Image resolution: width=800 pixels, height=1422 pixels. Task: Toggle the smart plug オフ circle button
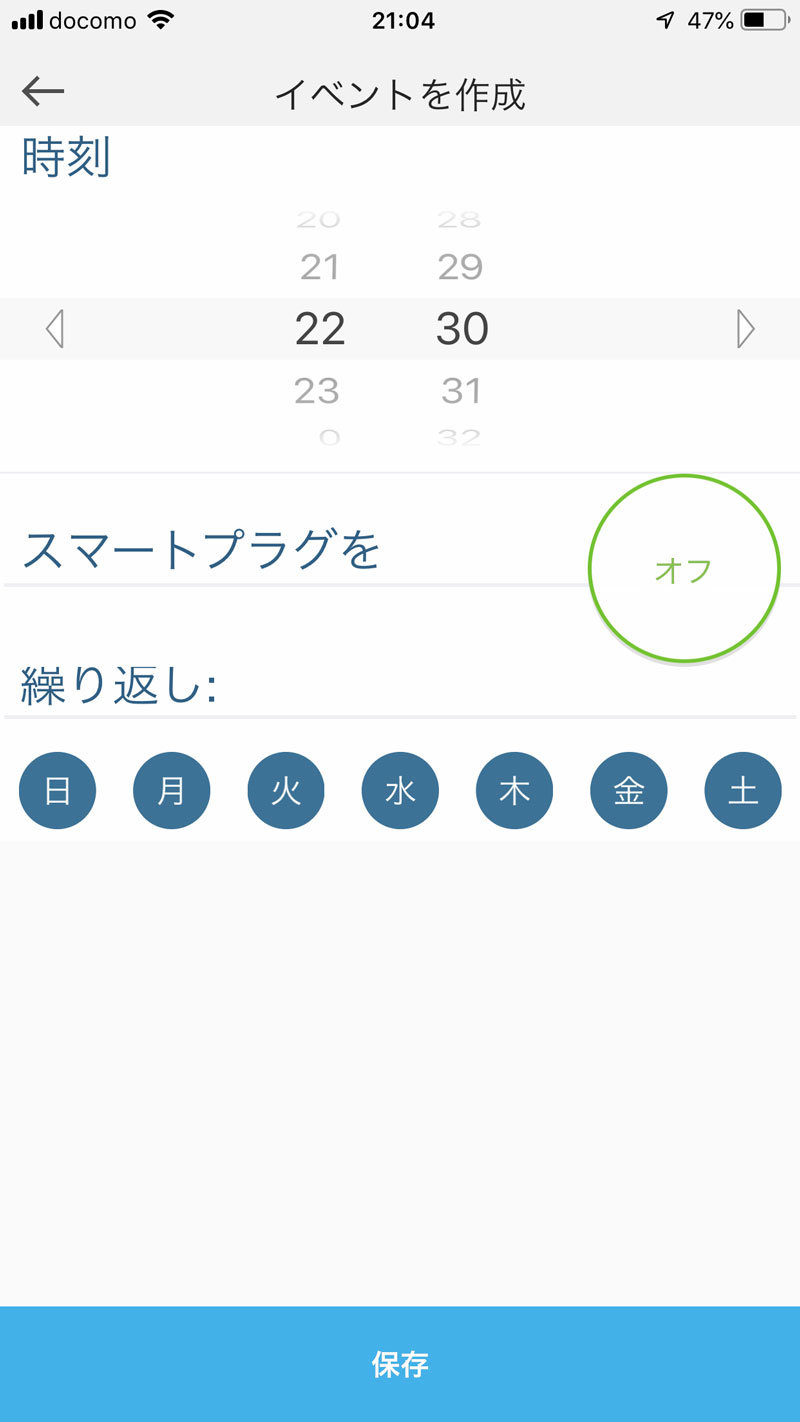coord(684,569)
